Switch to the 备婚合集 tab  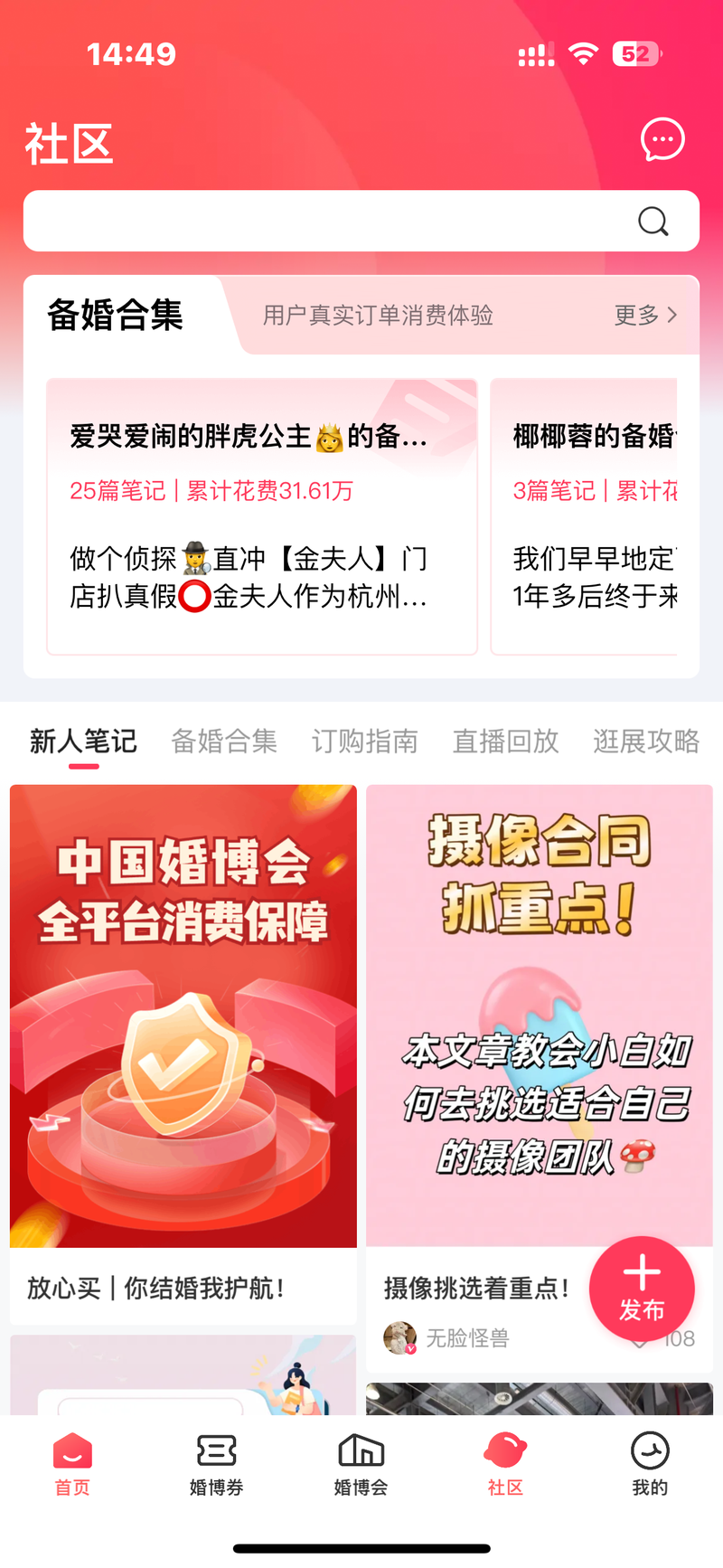pyautogui.click(x=224, y=741)
